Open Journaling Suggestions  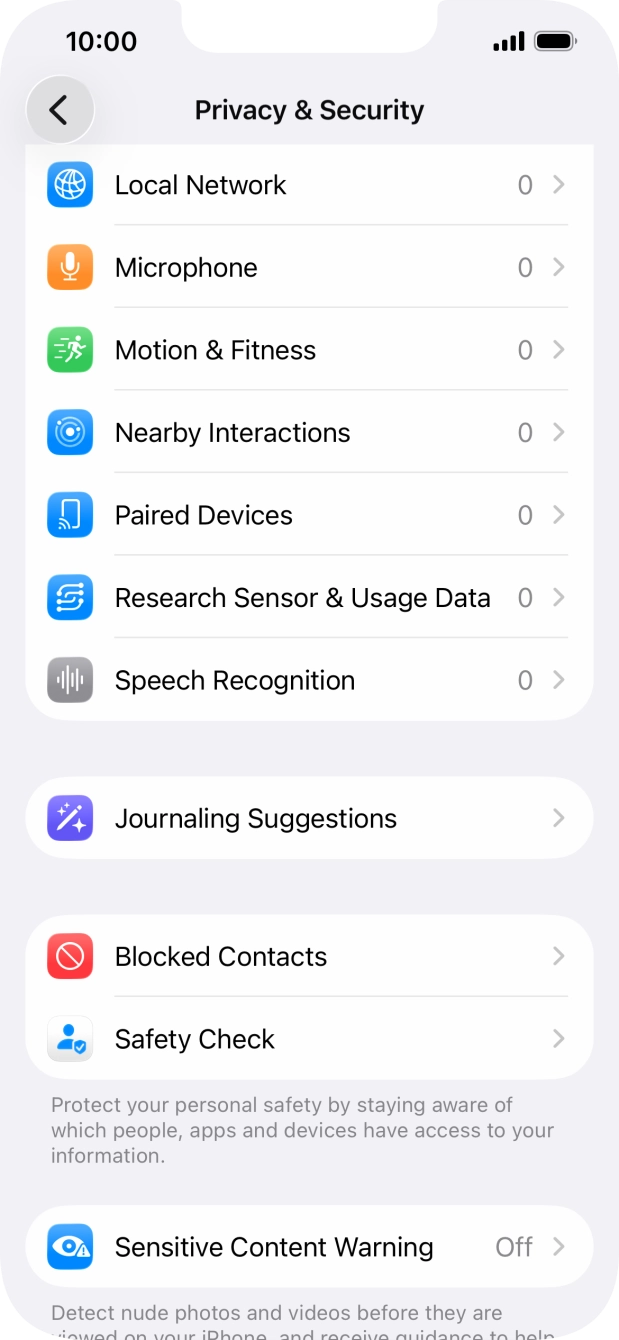(308, 819)
